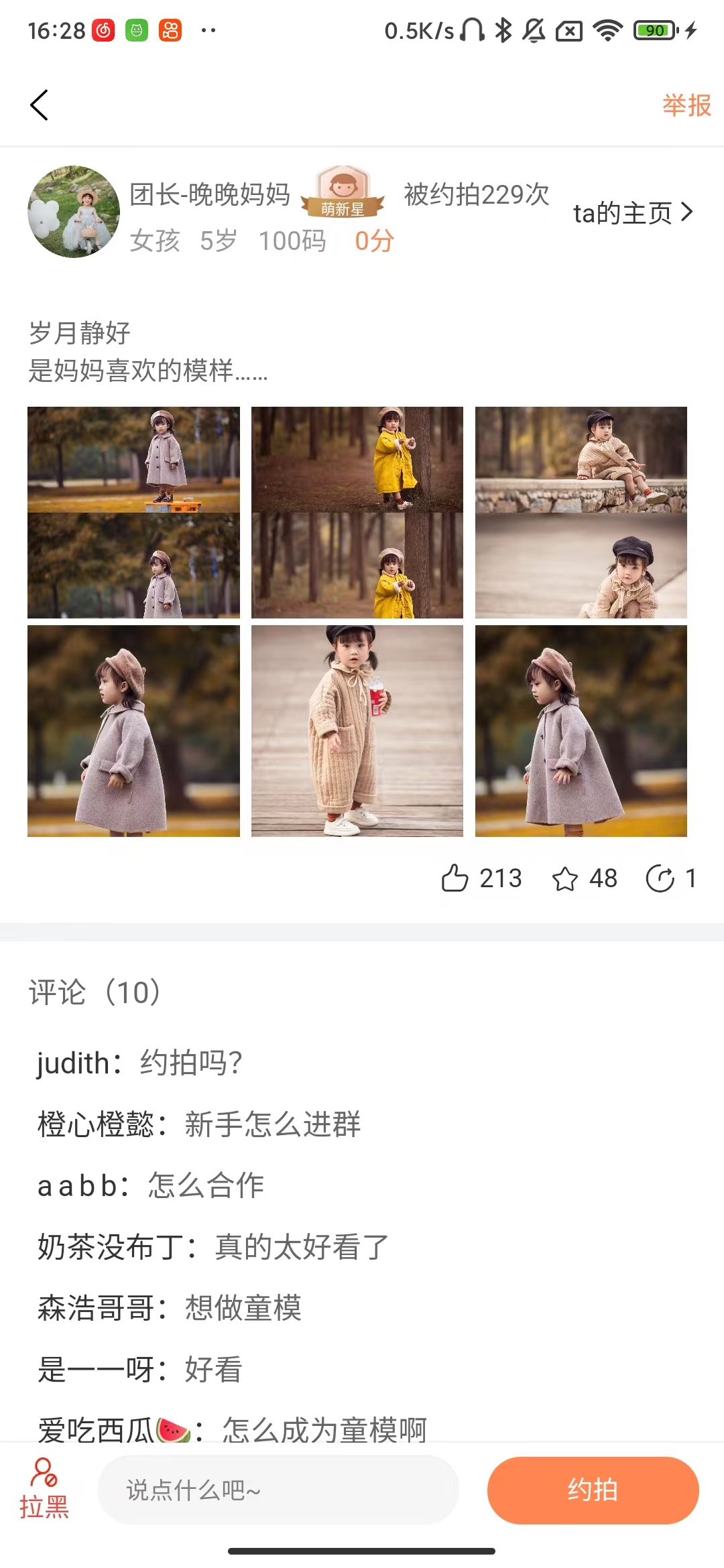The height and width of the screenshot is (1568, 724).
Task: Open photo of girl in yellow coat
Action: coord(357,512)
